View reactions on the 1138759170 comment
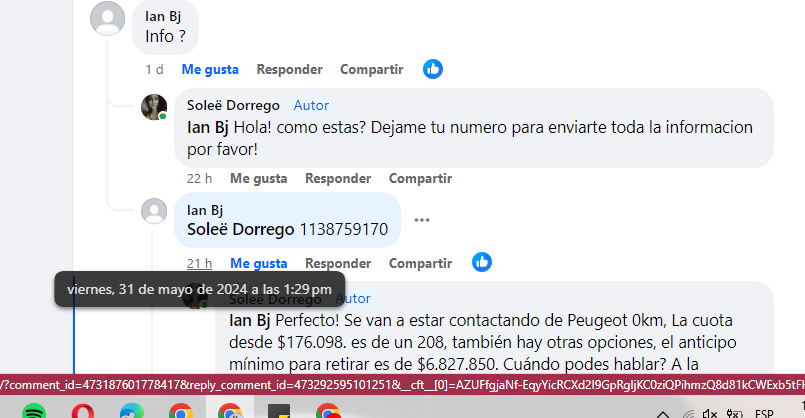The image size is (805, 418). (x=481, y=262)
